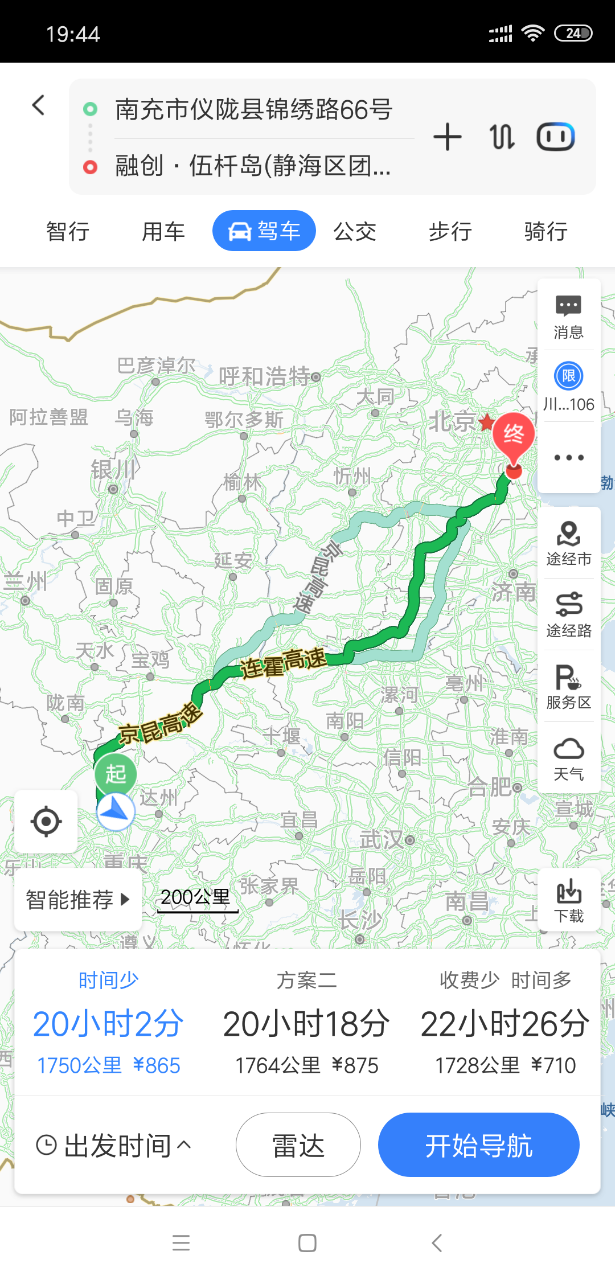Swap start and destination points
The width and height of the screenshot is (615, 1280).
click(x=501, y=137)
